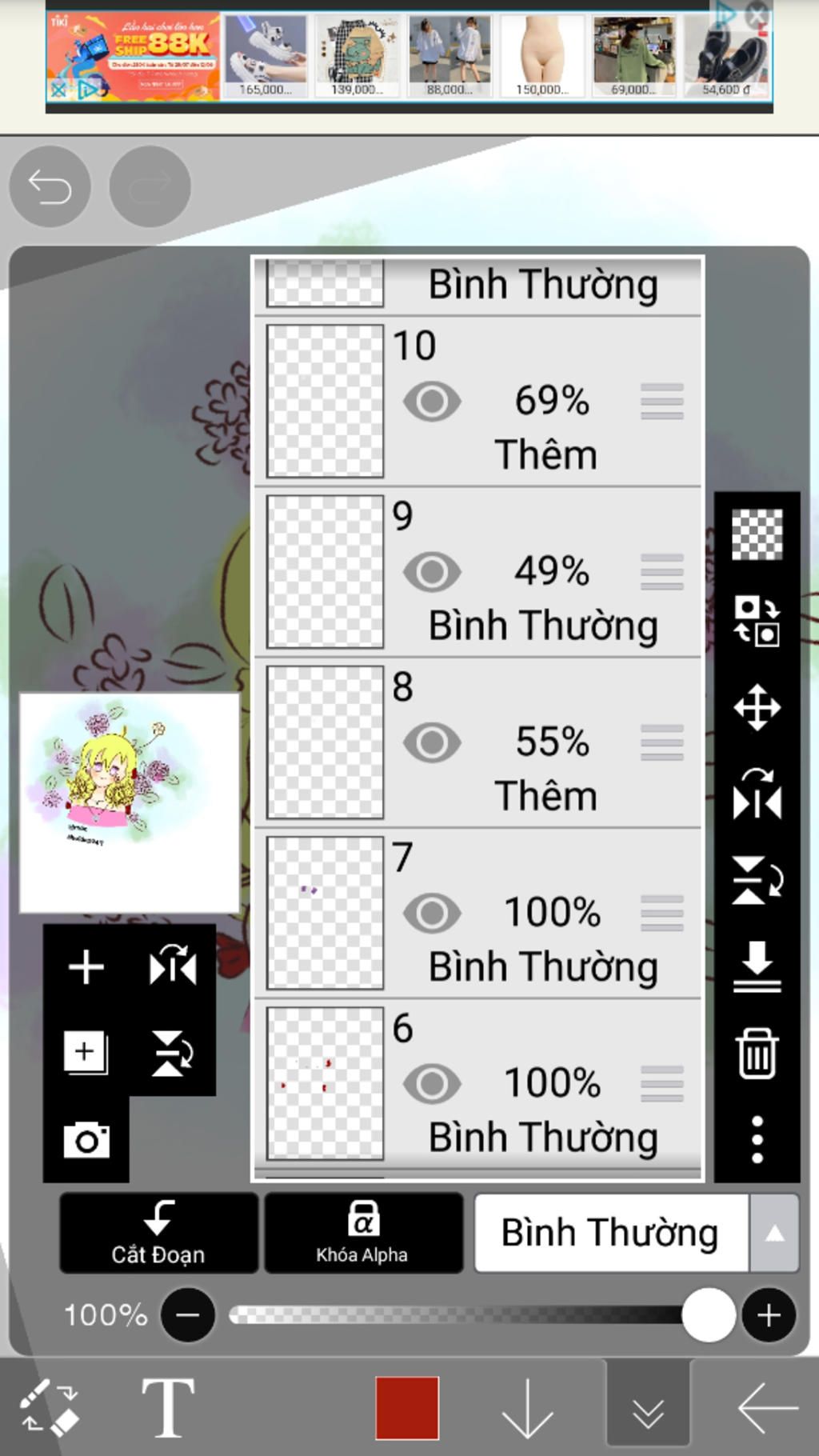The height and width of the screenshot is (1456, 819).
Task: Decrease opacity with minus button
Action: pyautogui.click(x=188, y=1314)
